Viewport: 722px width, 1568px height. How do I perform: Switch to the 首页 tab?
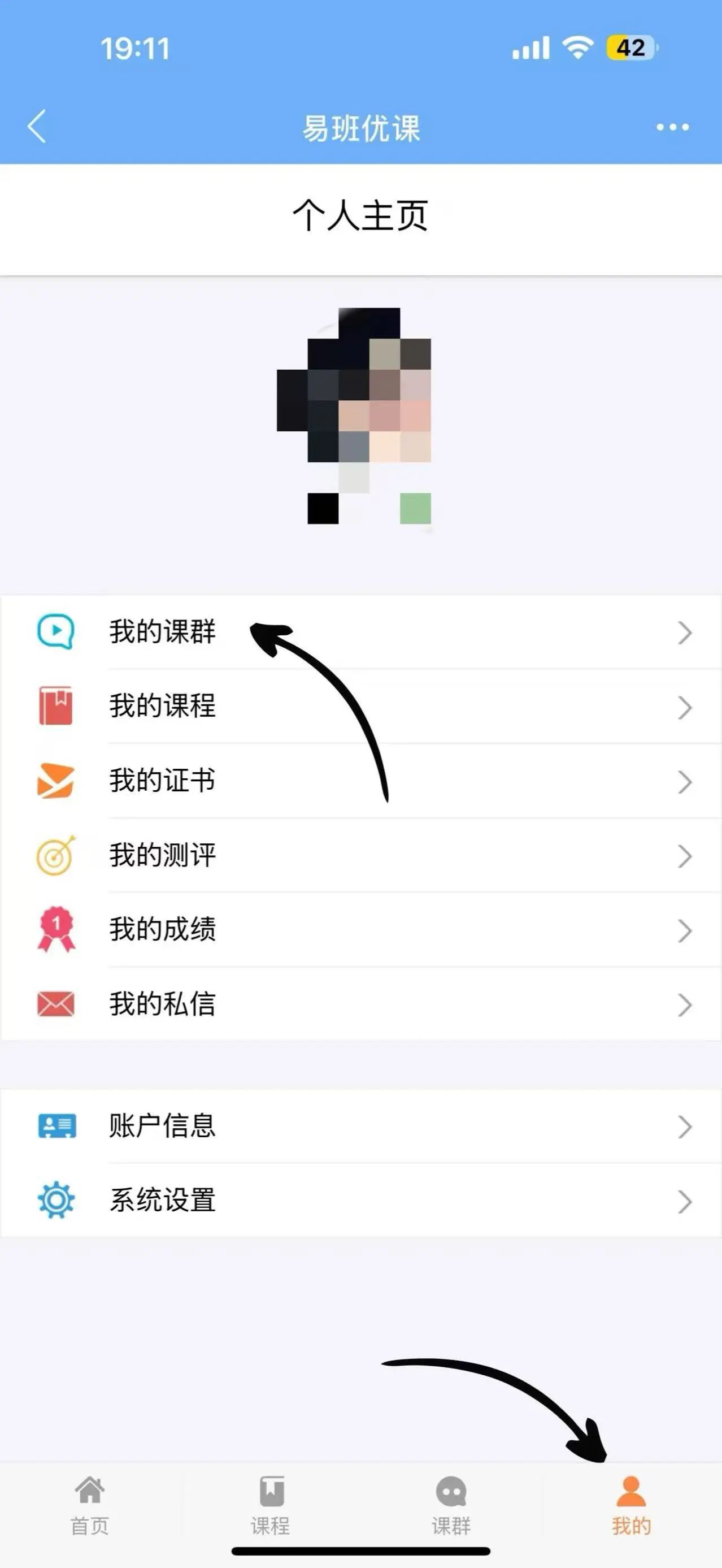click(90, 1505)
